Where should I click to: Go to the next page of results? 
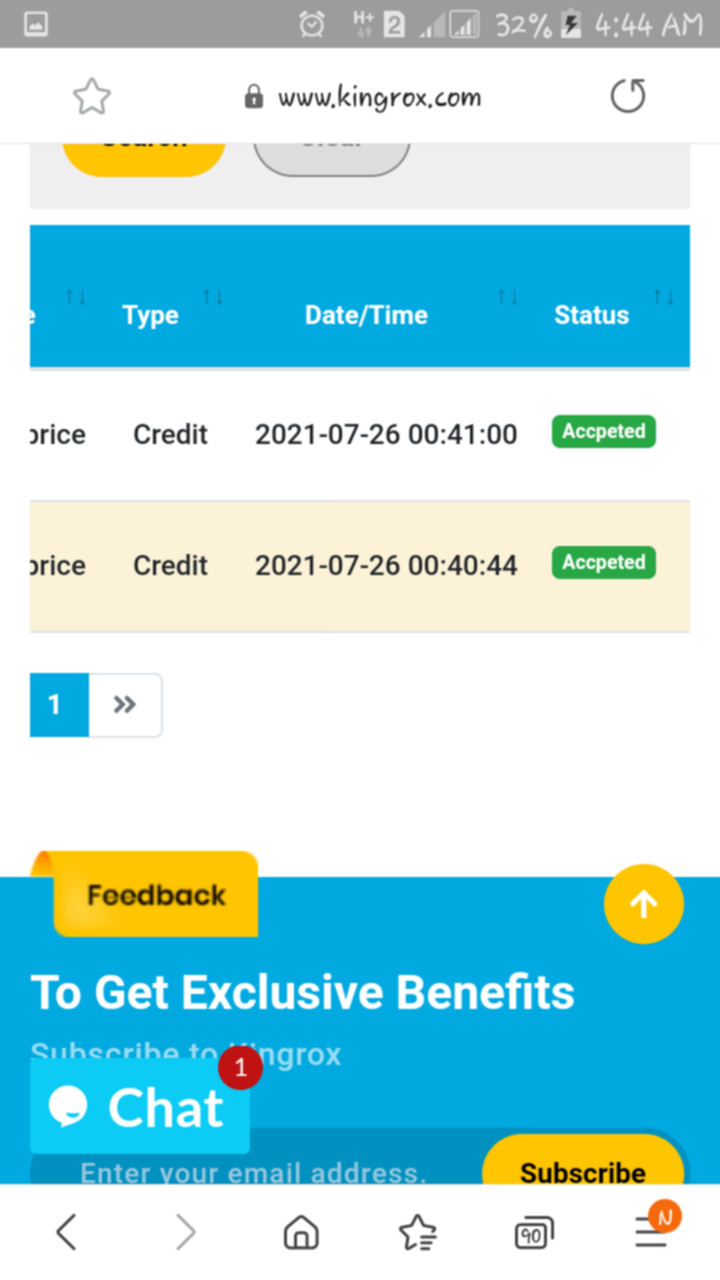tap(125, 705)
